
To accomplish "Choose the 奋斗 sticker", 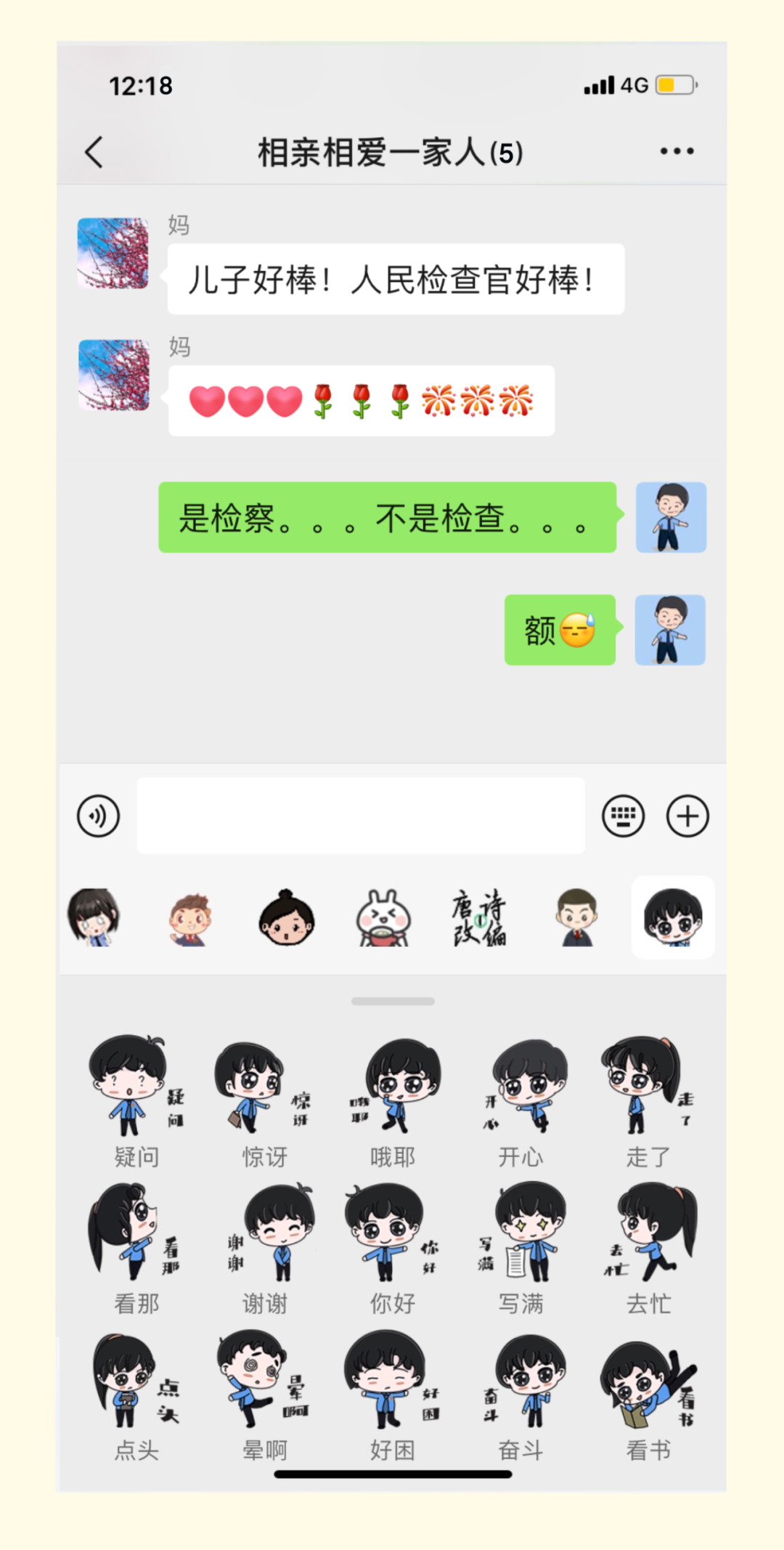I will tap(520, 1380).
